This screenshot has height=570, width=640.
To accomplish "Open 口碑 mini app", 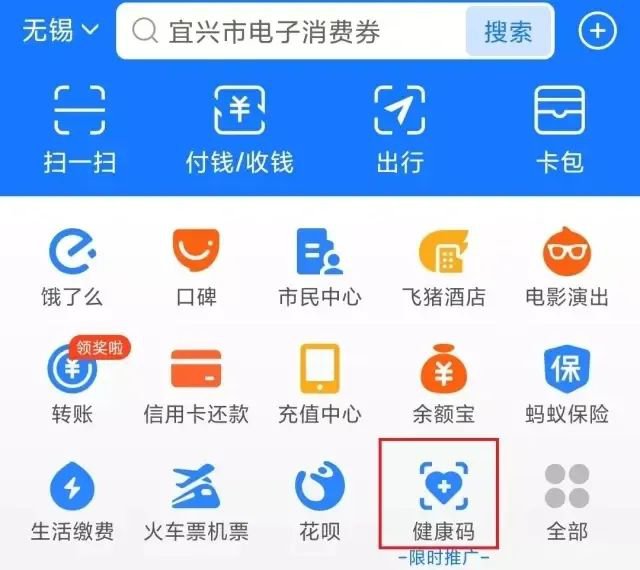I will click(196, 266).
